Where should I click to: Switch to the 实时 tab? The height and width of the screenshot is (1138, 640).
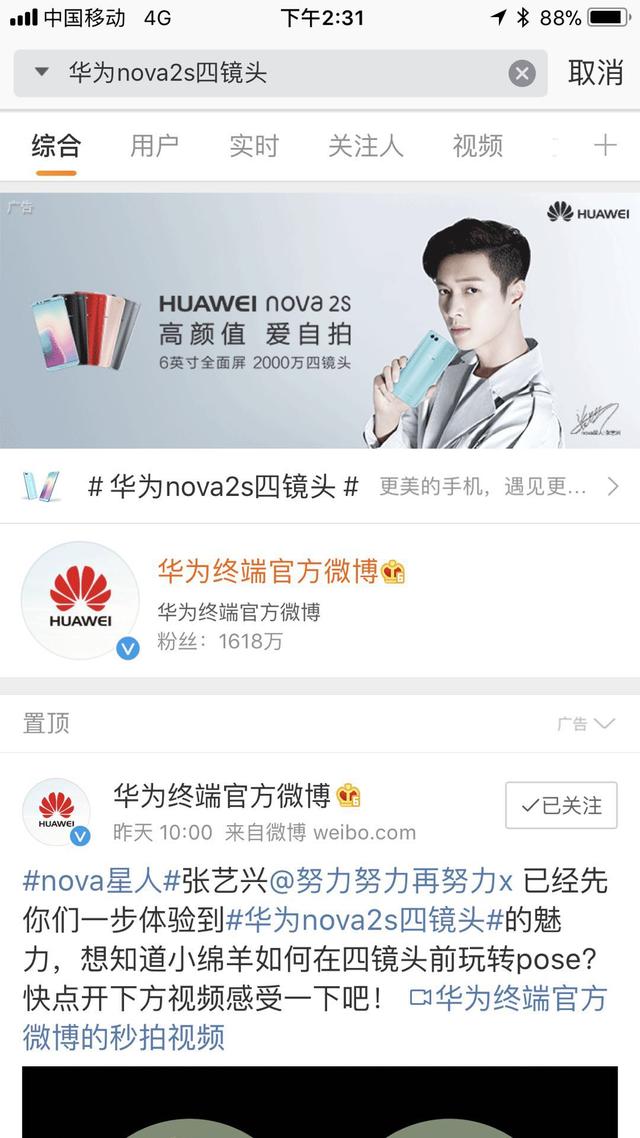[x=254, y=146]
